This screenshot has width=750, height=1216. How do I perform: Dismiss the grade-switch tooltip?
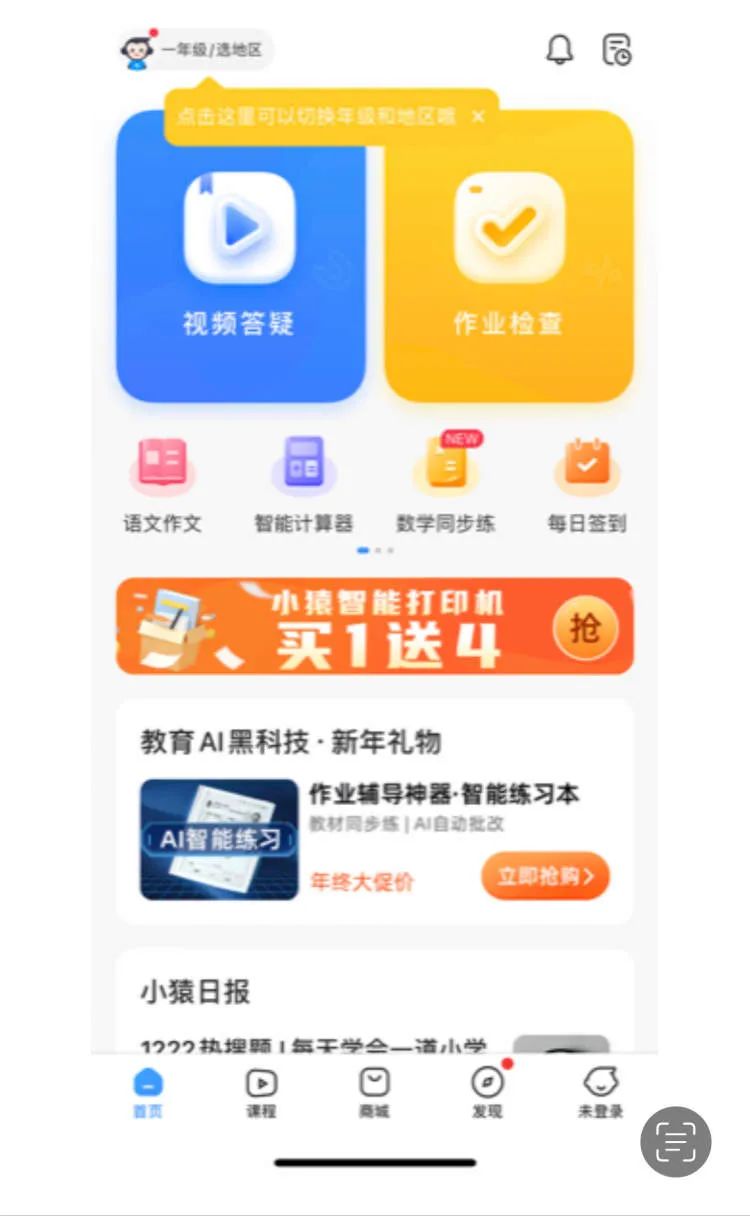478,117
